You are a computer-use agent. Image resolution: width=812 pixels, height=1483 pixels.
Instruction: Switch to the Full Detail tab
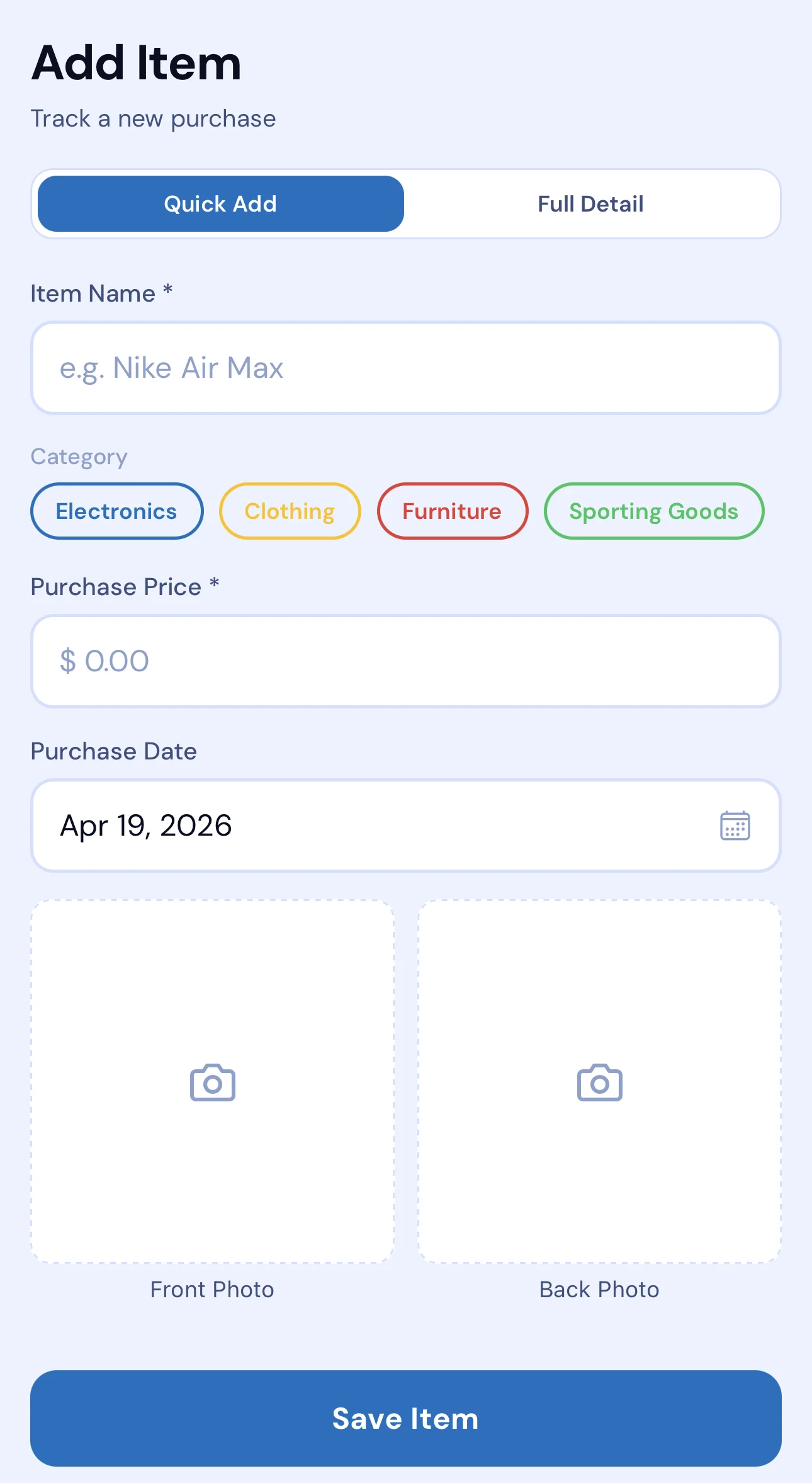[590, 203]
